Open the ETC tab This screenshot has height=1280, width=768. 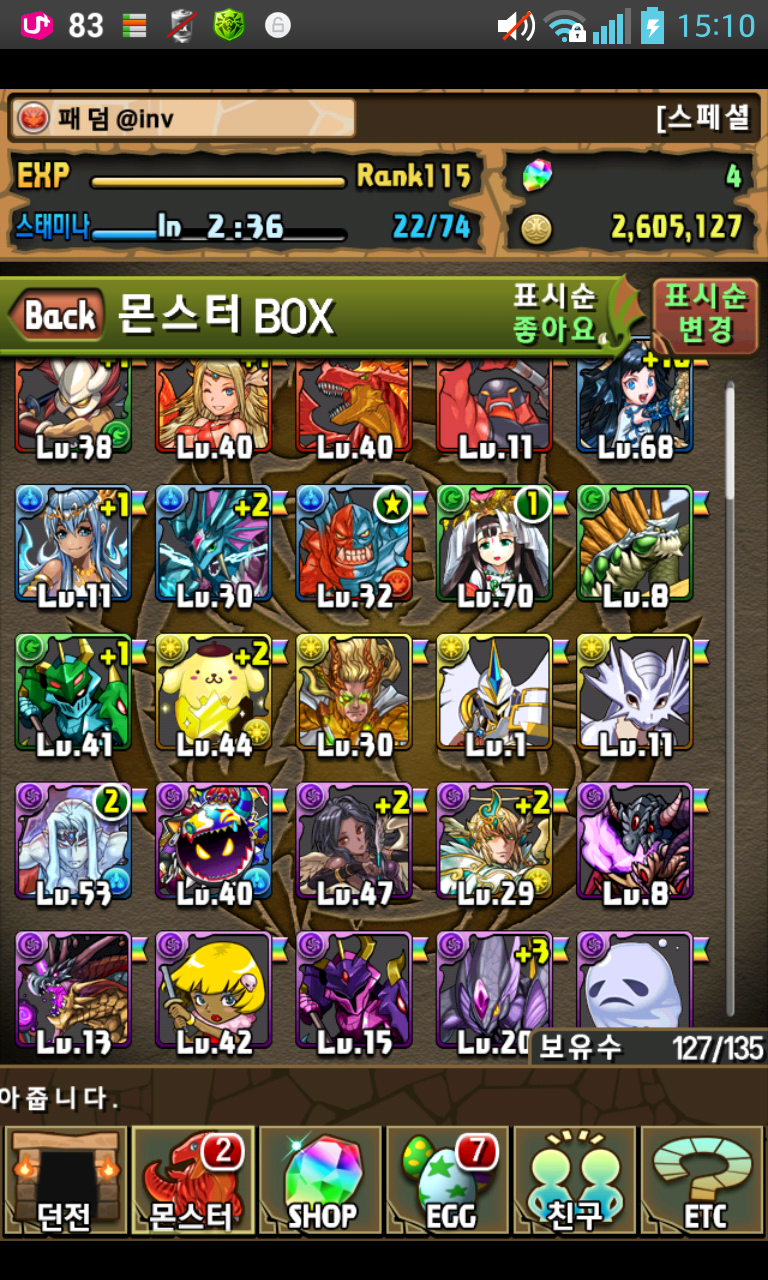coord(703,1180)
